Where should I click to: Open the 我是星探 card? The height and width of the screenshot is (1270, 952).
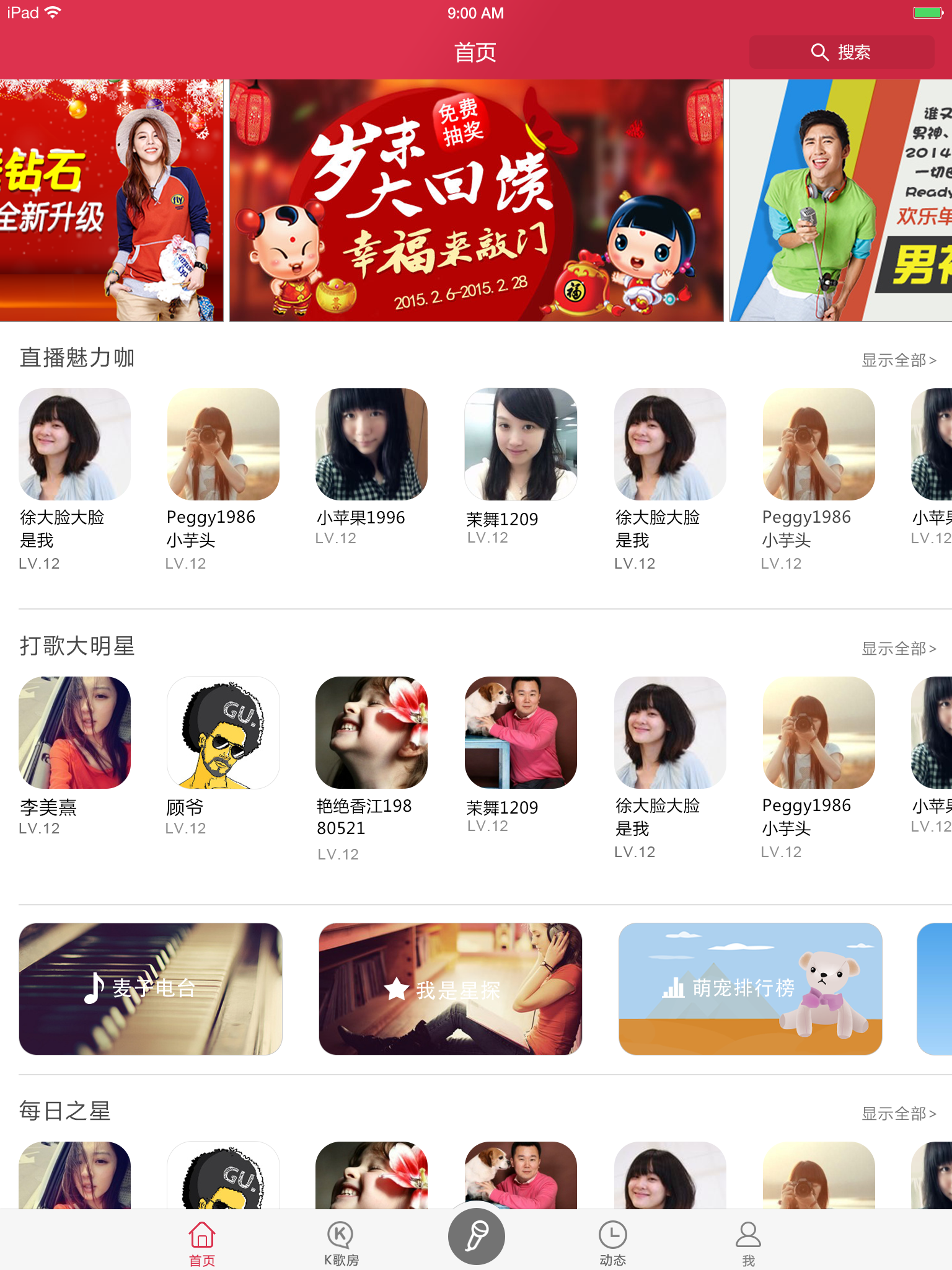(451, 988)
